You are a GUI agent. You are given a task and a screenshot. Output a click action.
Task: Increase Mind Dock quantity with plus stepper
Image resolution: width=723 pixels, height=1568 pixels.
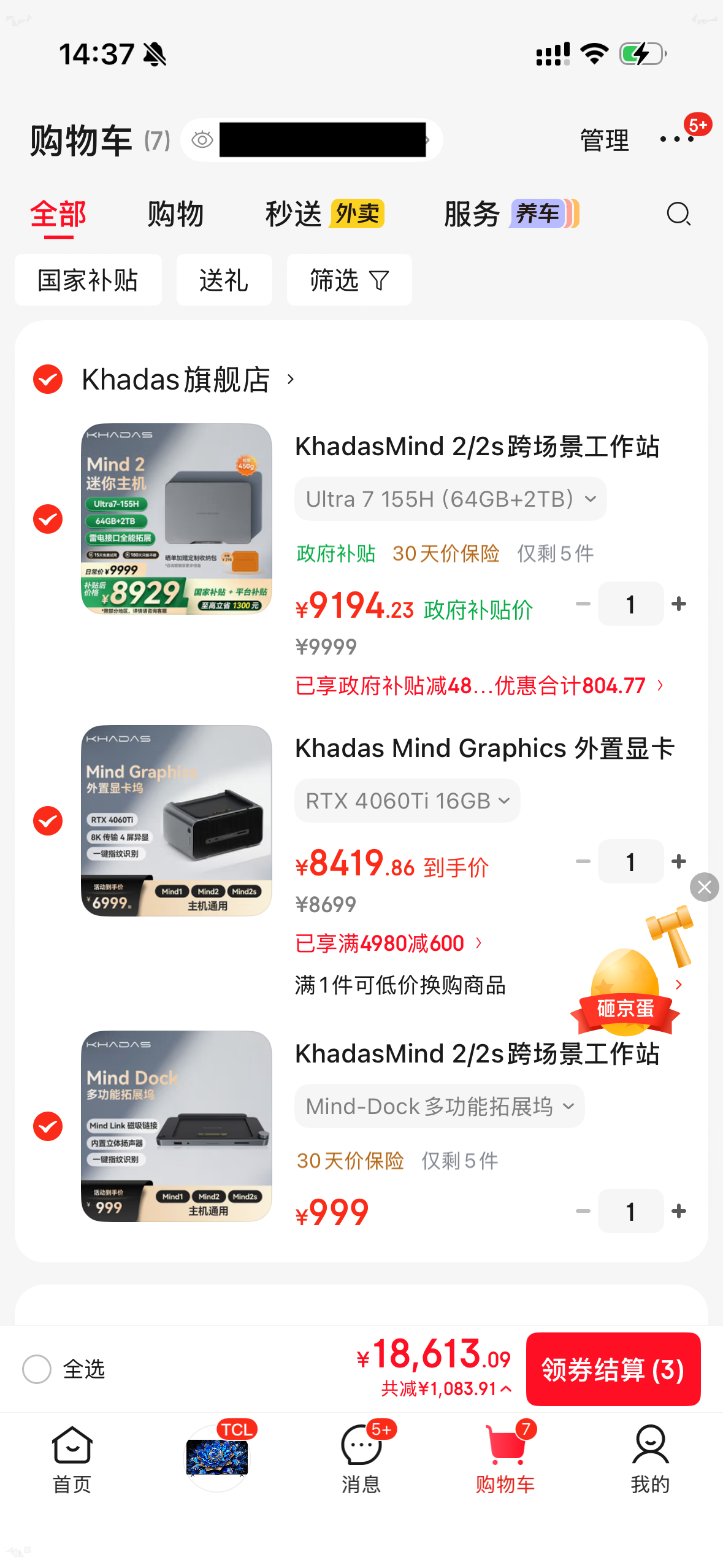coord(678,1210)
